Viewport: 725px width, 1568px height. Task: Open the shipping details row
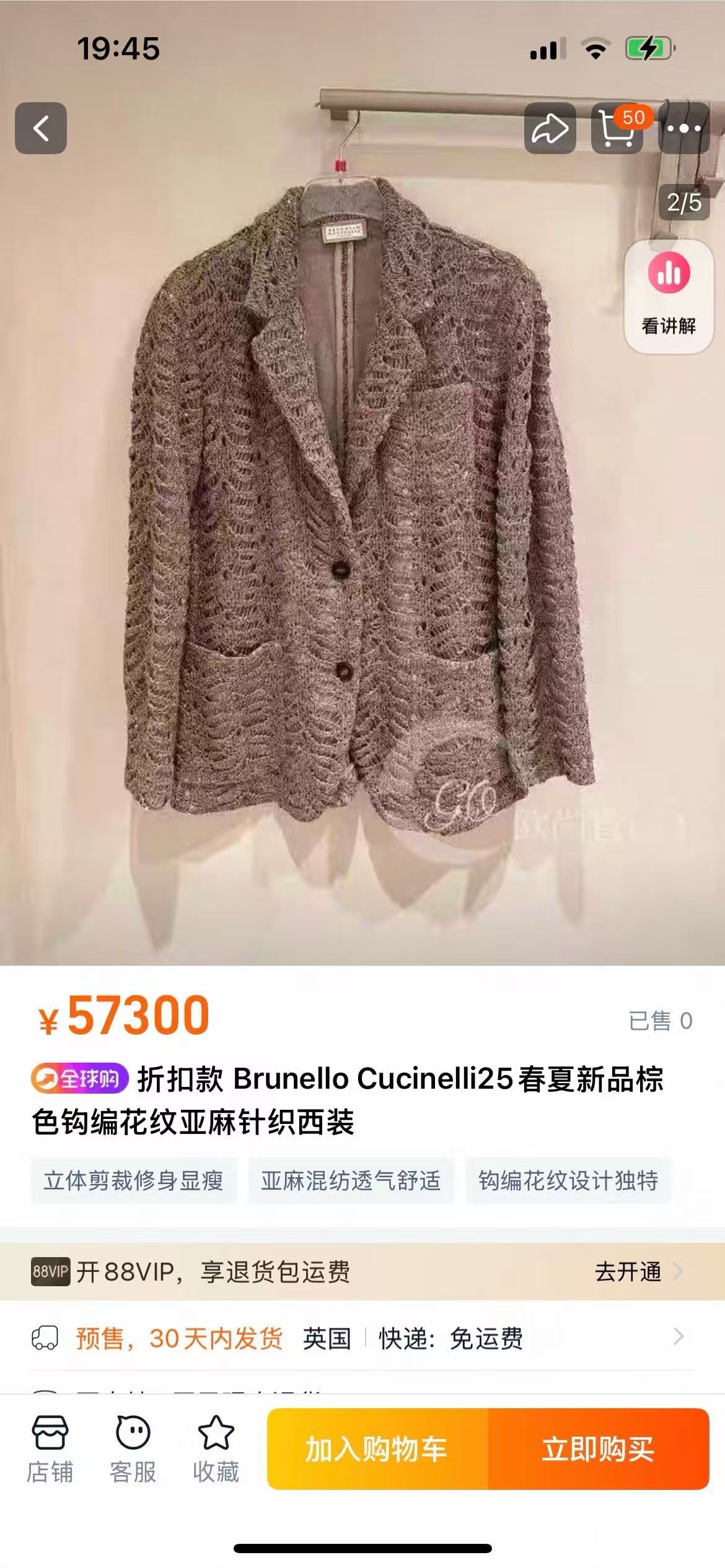click(359, 1339)
